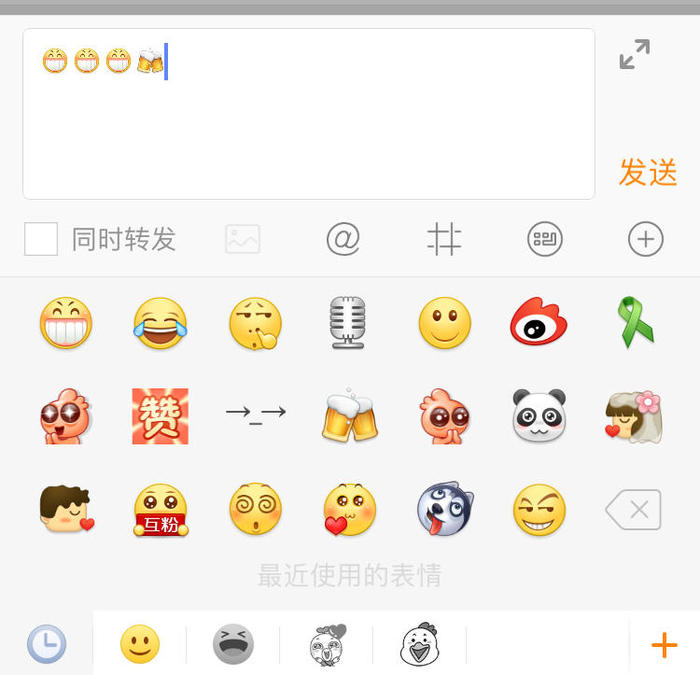Delete the last emoji with backspace

point(634,510)
